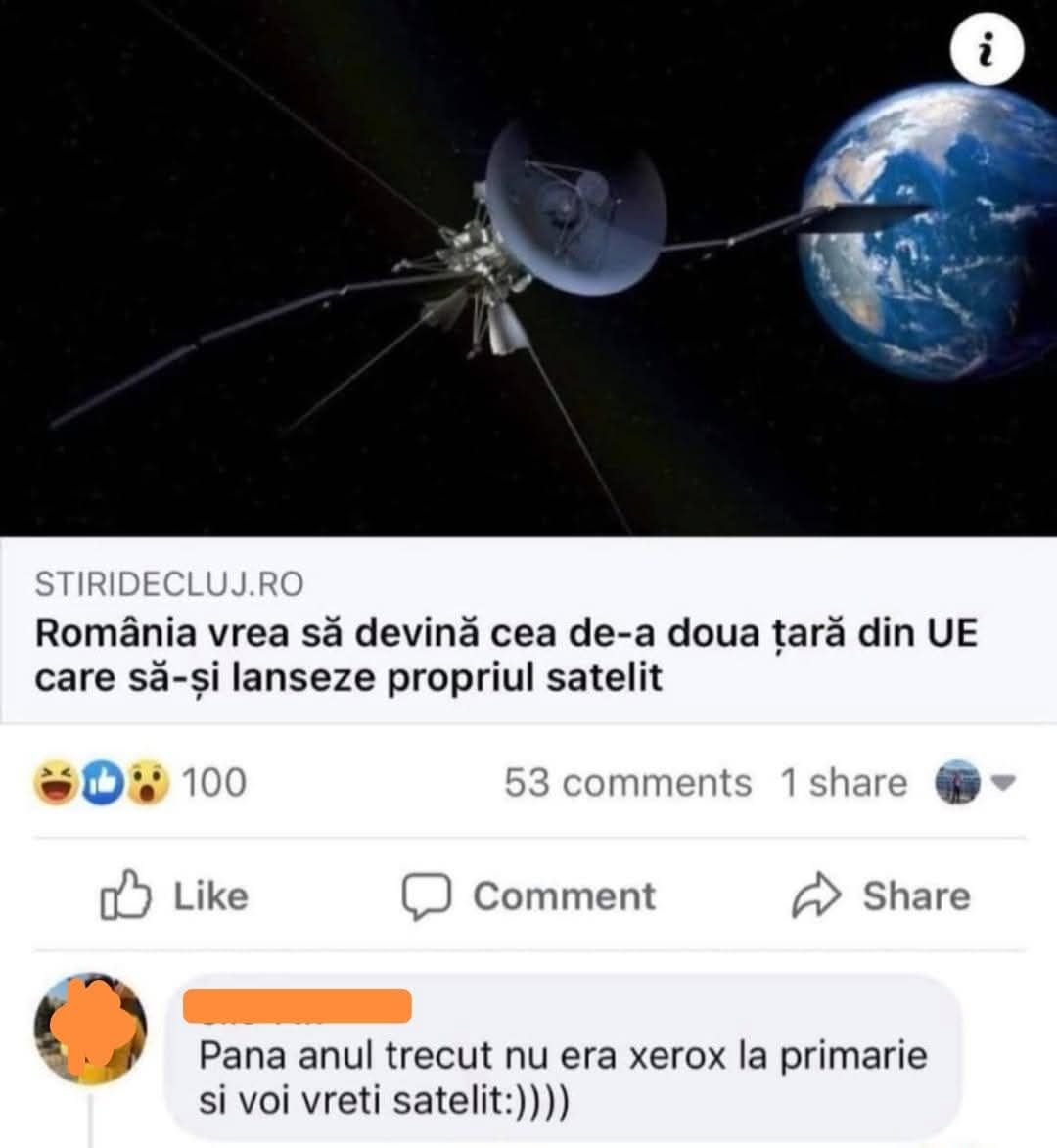Screen dimensions: 1057x1148
Task: Open the STIRIDECLUJ.RO source link
Action: (171, 584)
